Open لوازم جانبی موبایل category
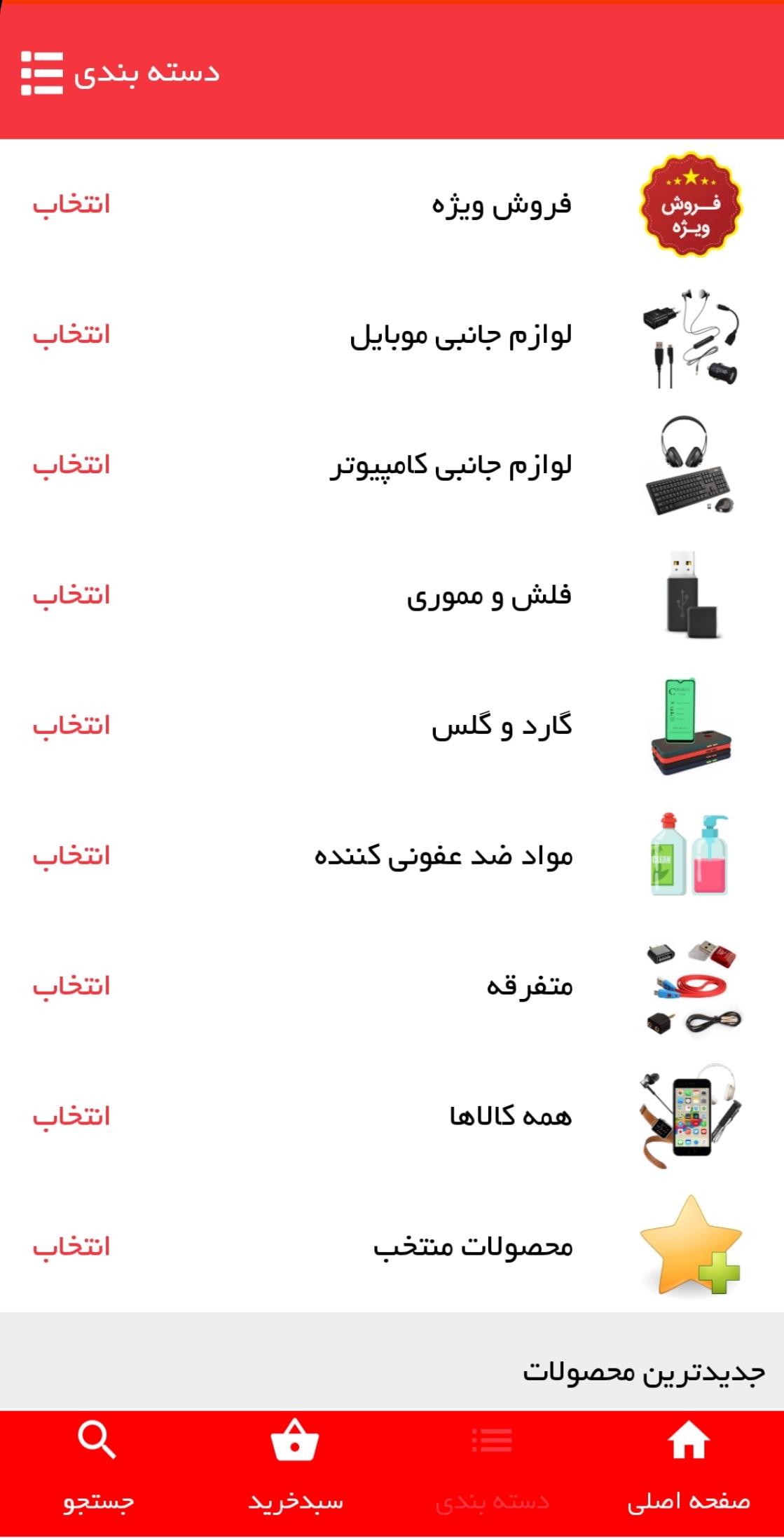This screenshot has width=784, height=1538. 72,335
